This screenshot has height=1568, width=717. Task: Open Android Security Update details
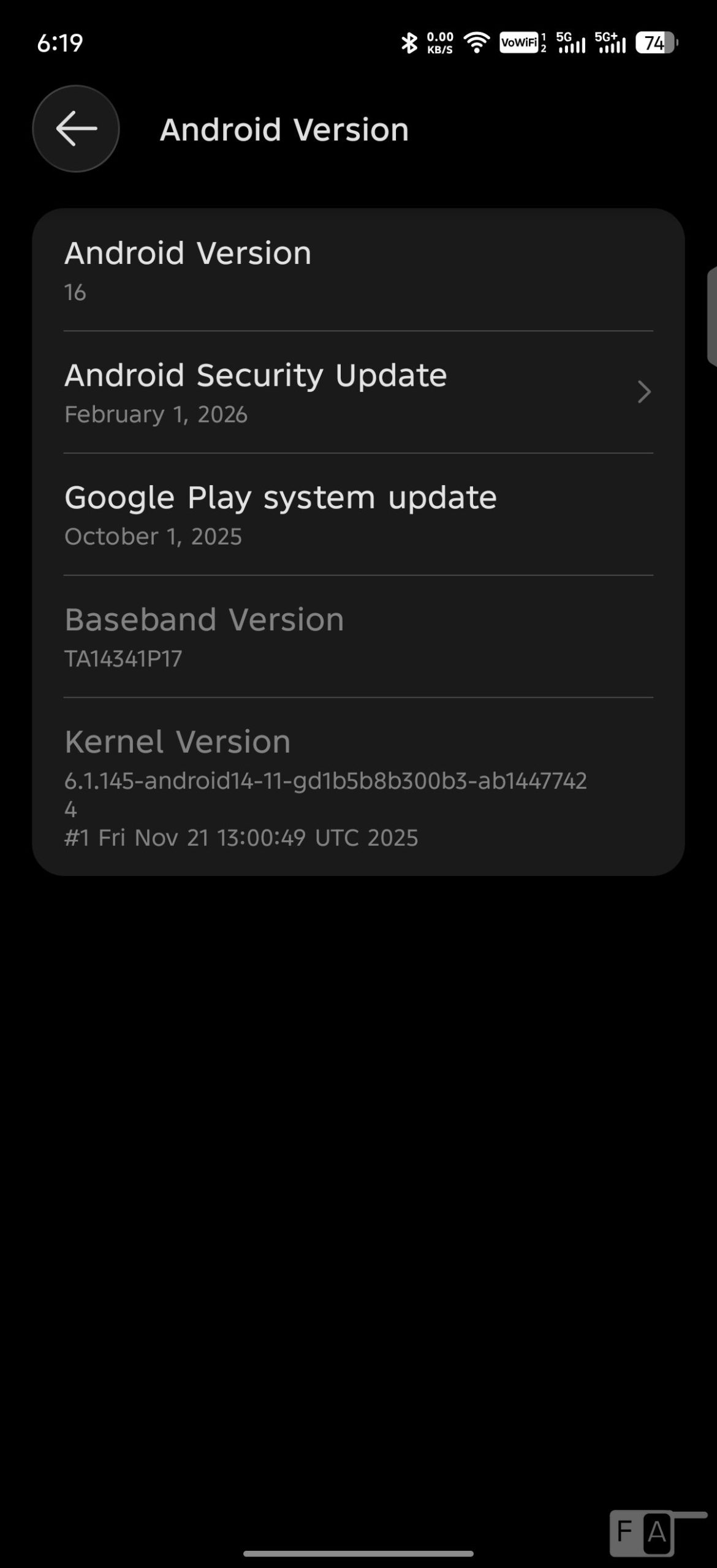(x=358, y=393)
